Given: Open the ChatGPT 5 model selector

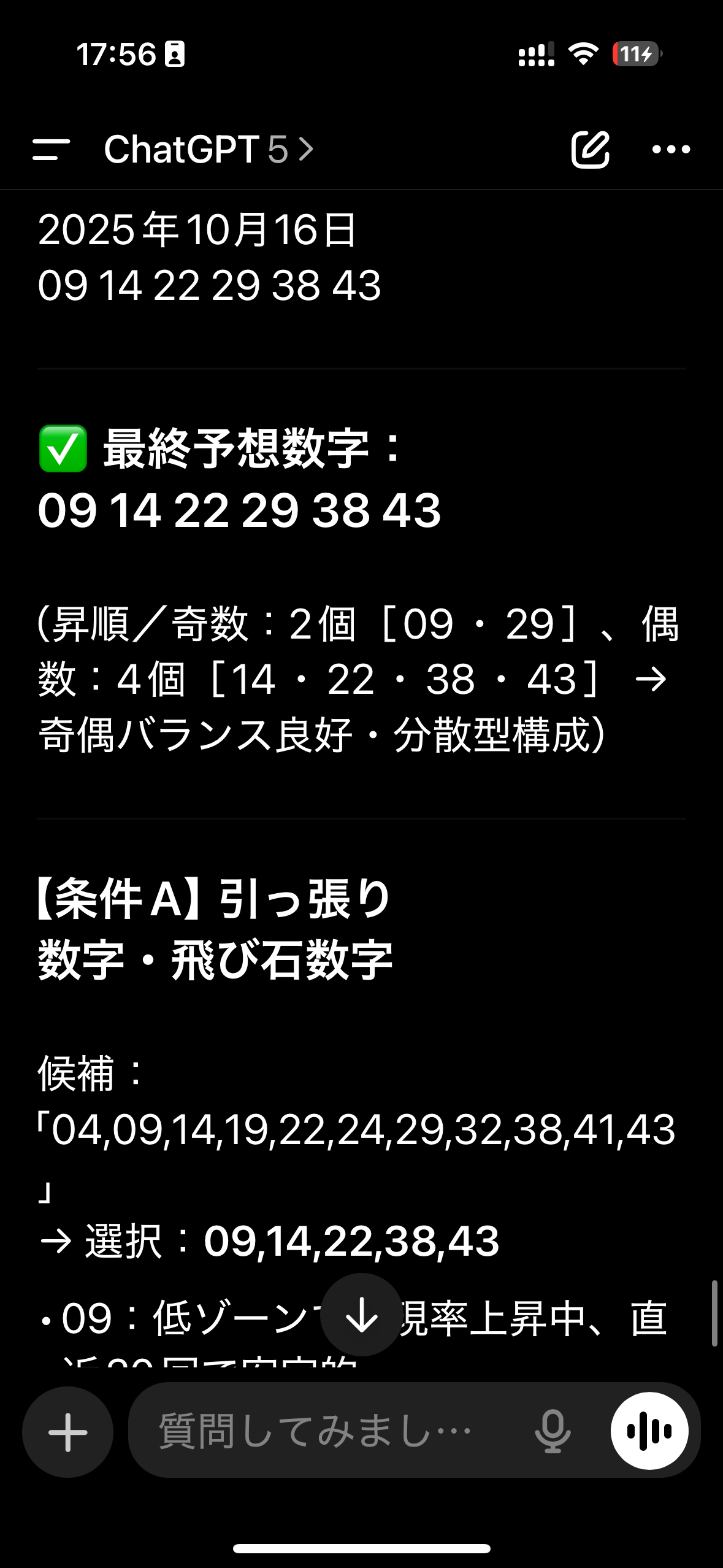Looking at the screenshot, I should 208,149.
